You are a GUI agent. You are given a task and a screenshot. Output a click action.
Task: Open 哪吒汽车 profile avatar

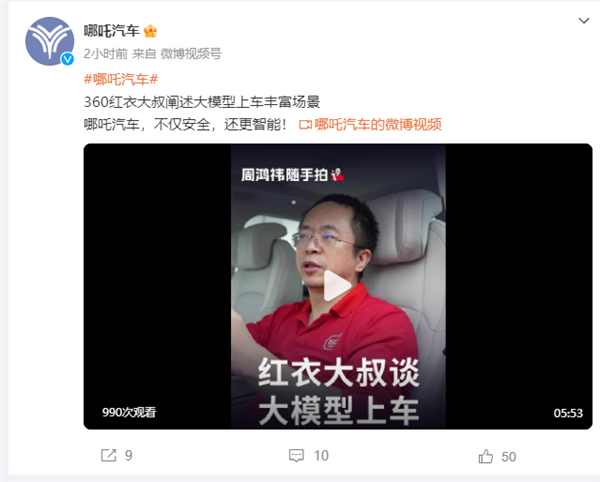pyautogui.click(x=49, y=41)
